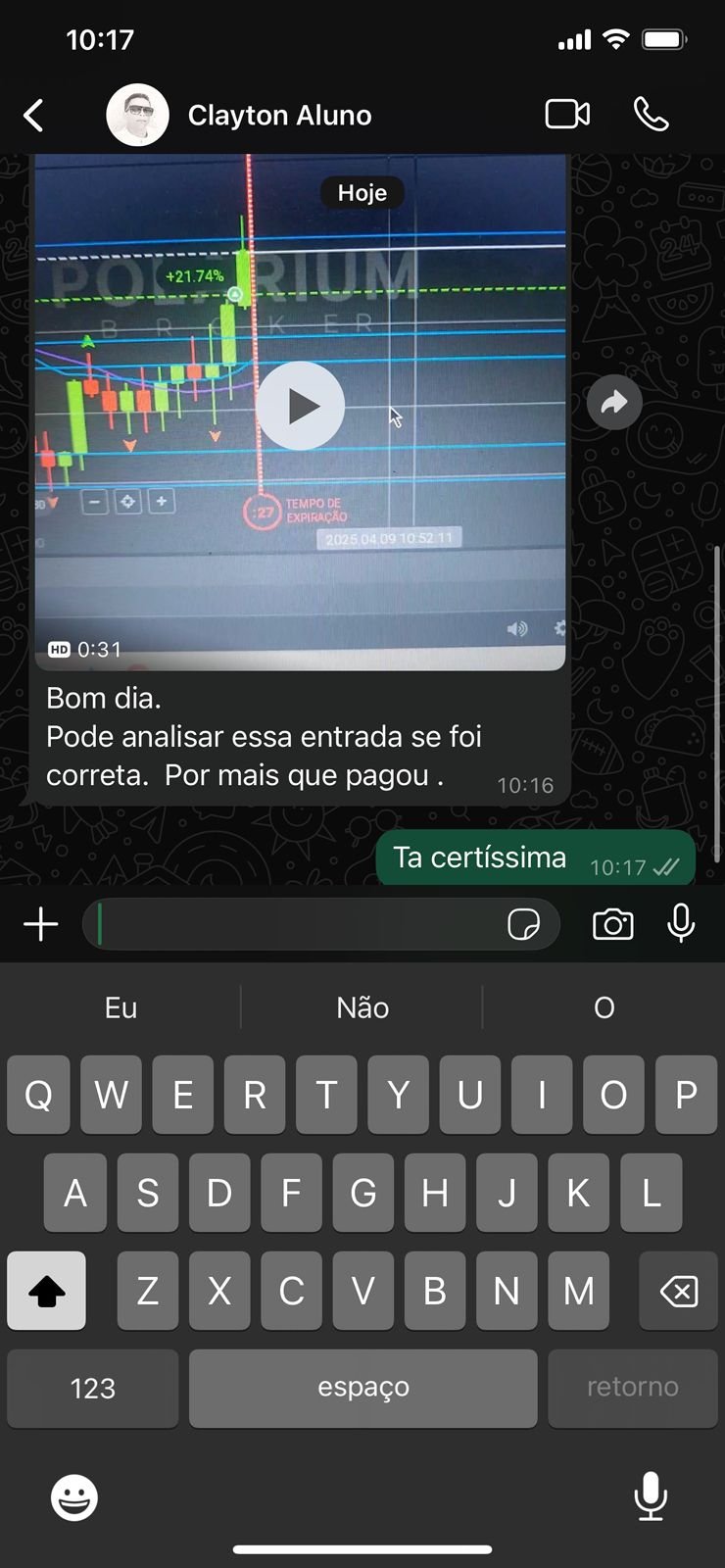The height and width of the screenshot is (1568, 725).
Task: Open the camera from the message bar
Action: click(611, 924)
